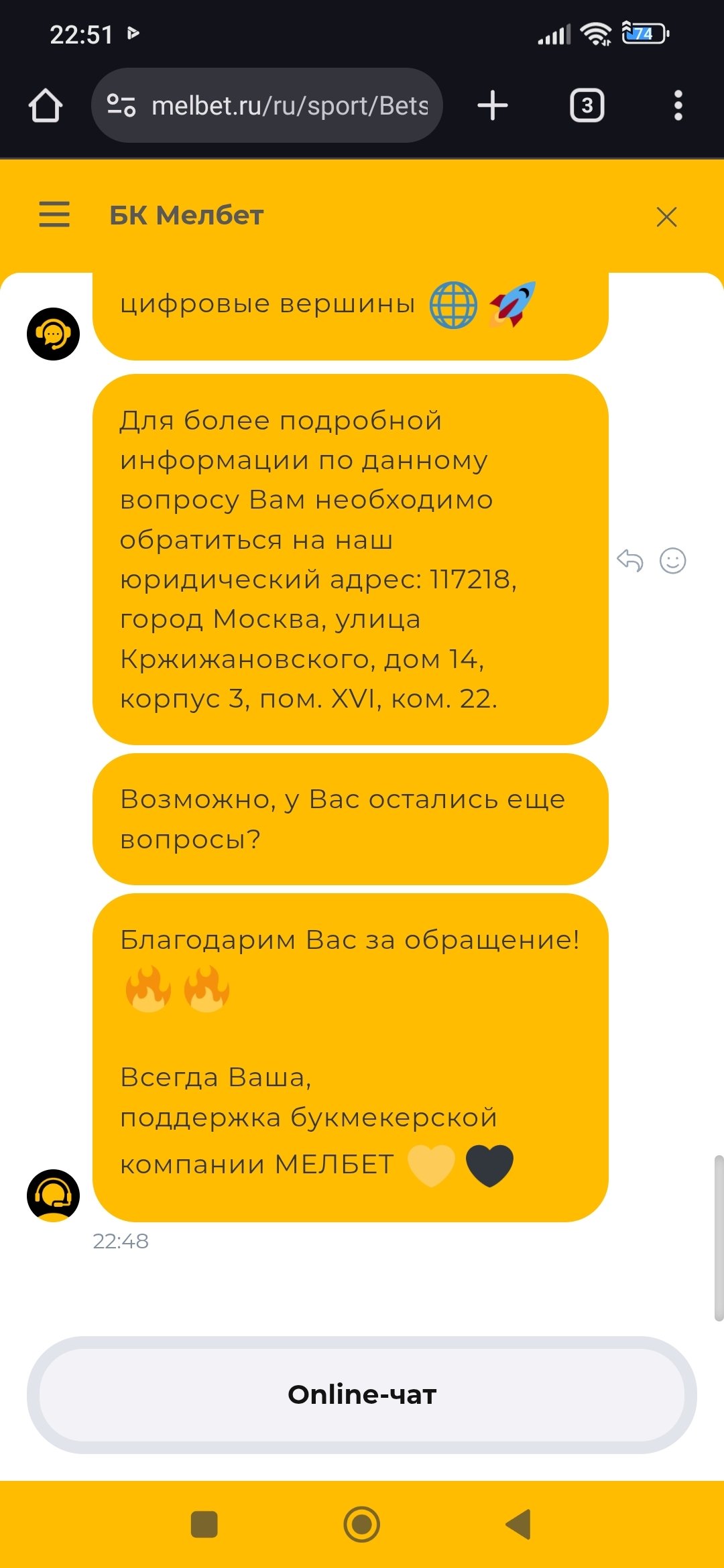Close the БК Мелбет chat window
This screenshot has height=1568, width=724.
(x=666, y=216)
